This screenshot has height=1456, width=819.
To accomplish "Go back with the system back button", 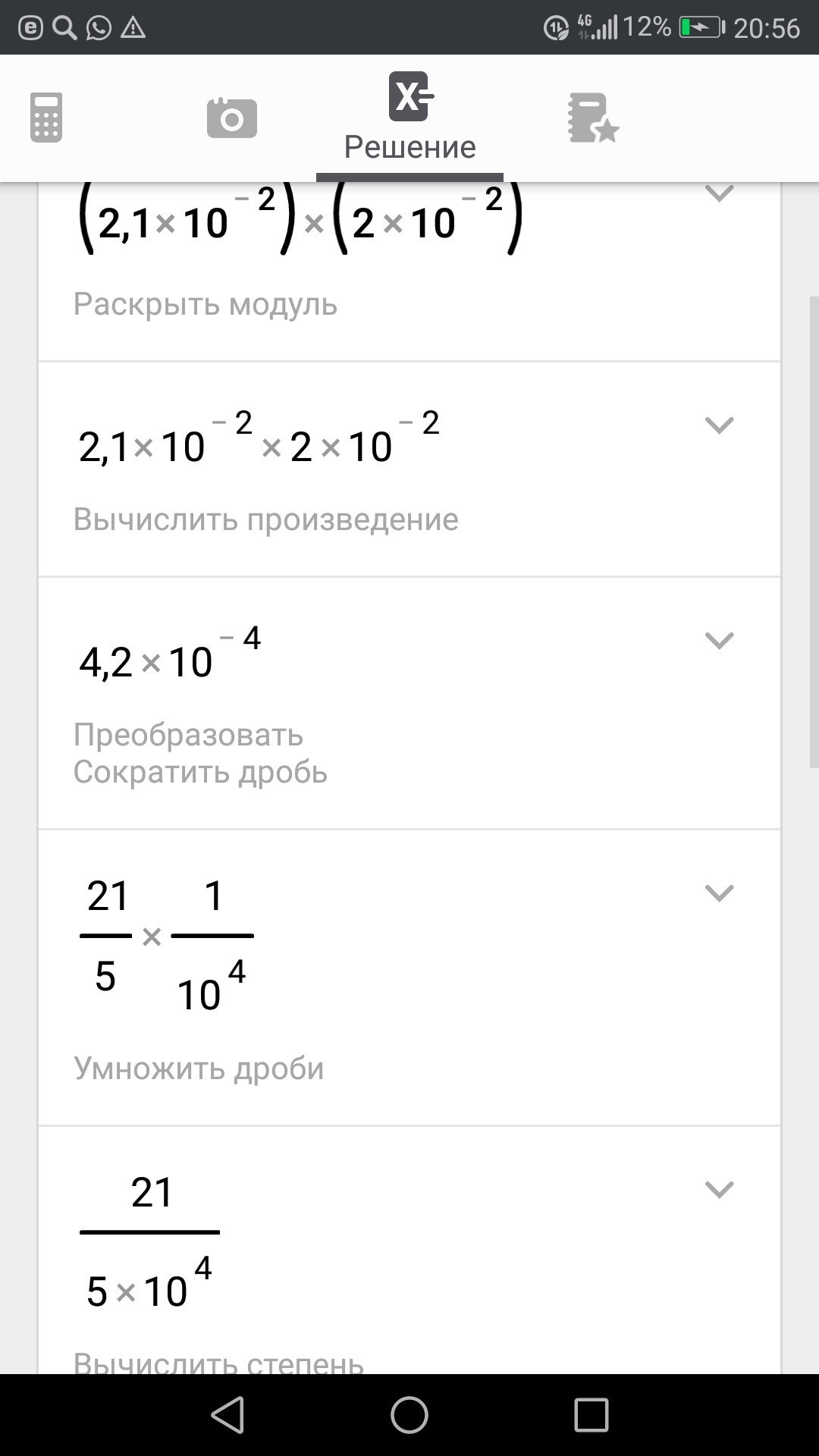I will 227,1415.
